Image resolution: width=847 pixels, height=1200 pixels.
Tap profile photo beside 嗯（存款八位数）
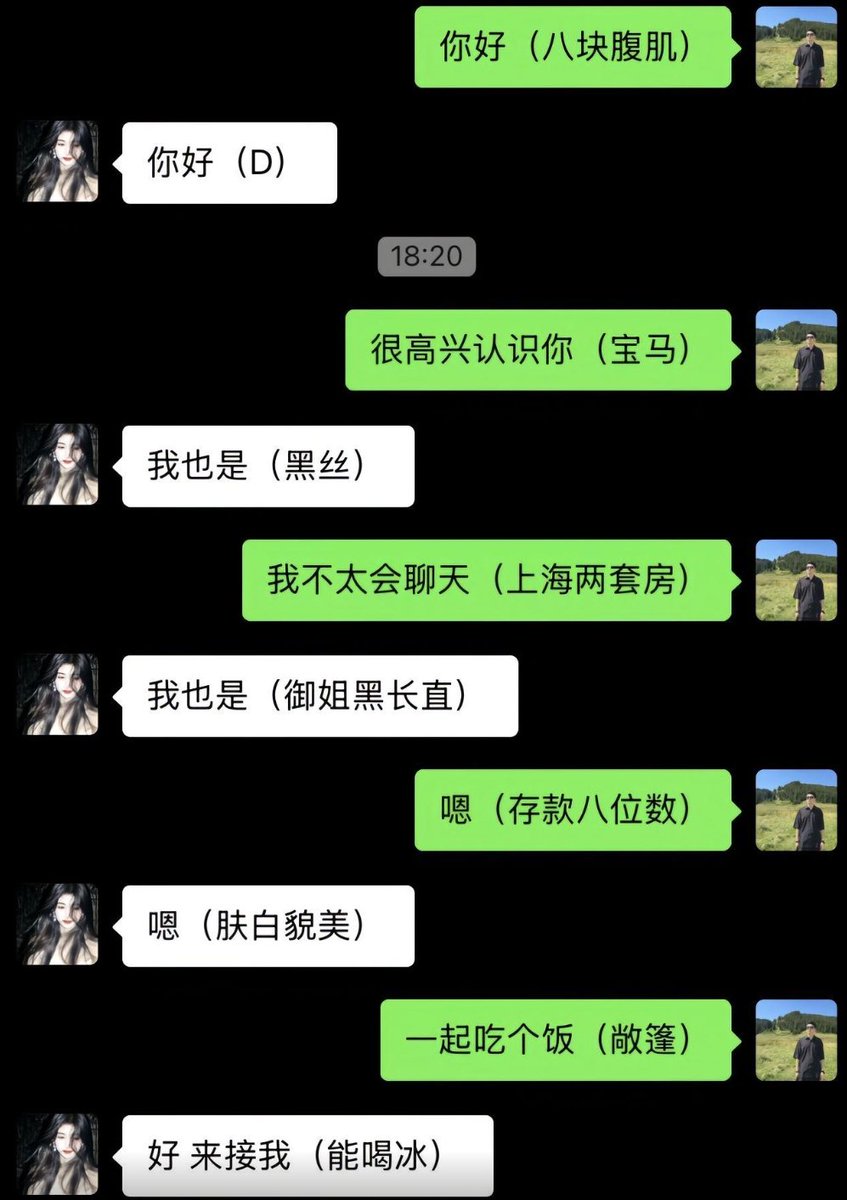796,810
